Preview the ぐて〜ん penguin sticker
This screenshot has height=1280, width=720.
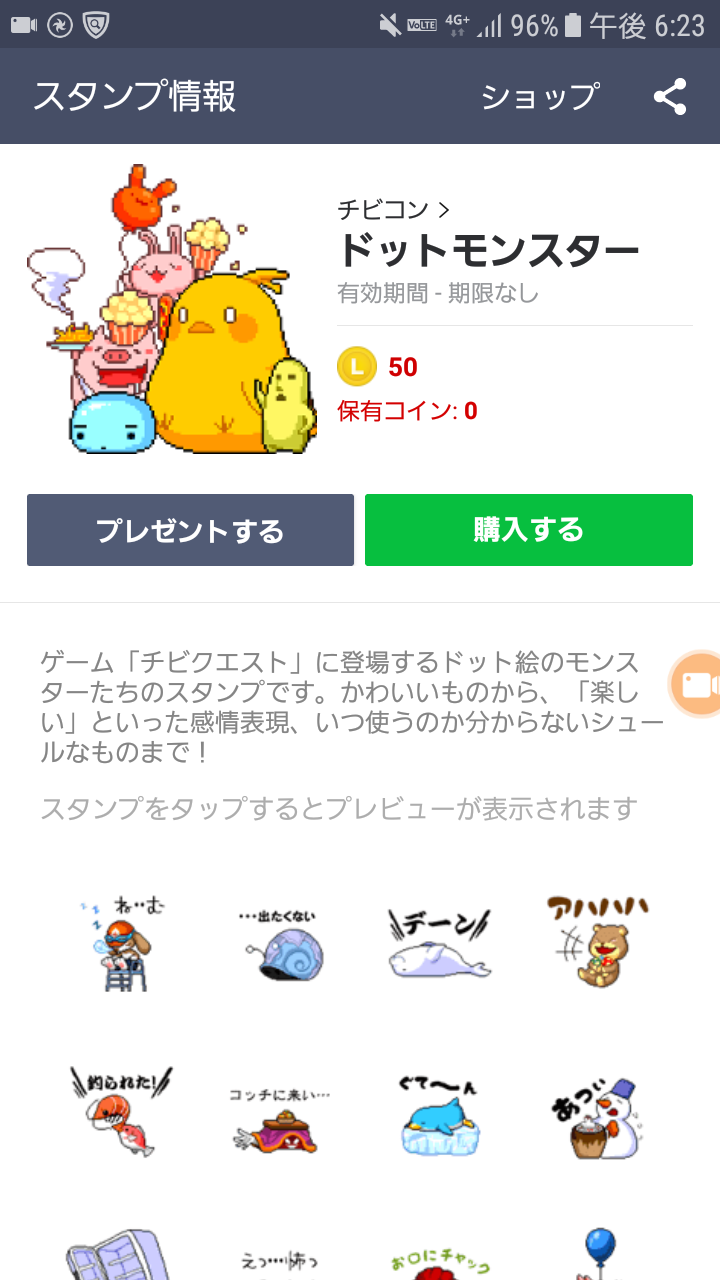[440, 1114]
